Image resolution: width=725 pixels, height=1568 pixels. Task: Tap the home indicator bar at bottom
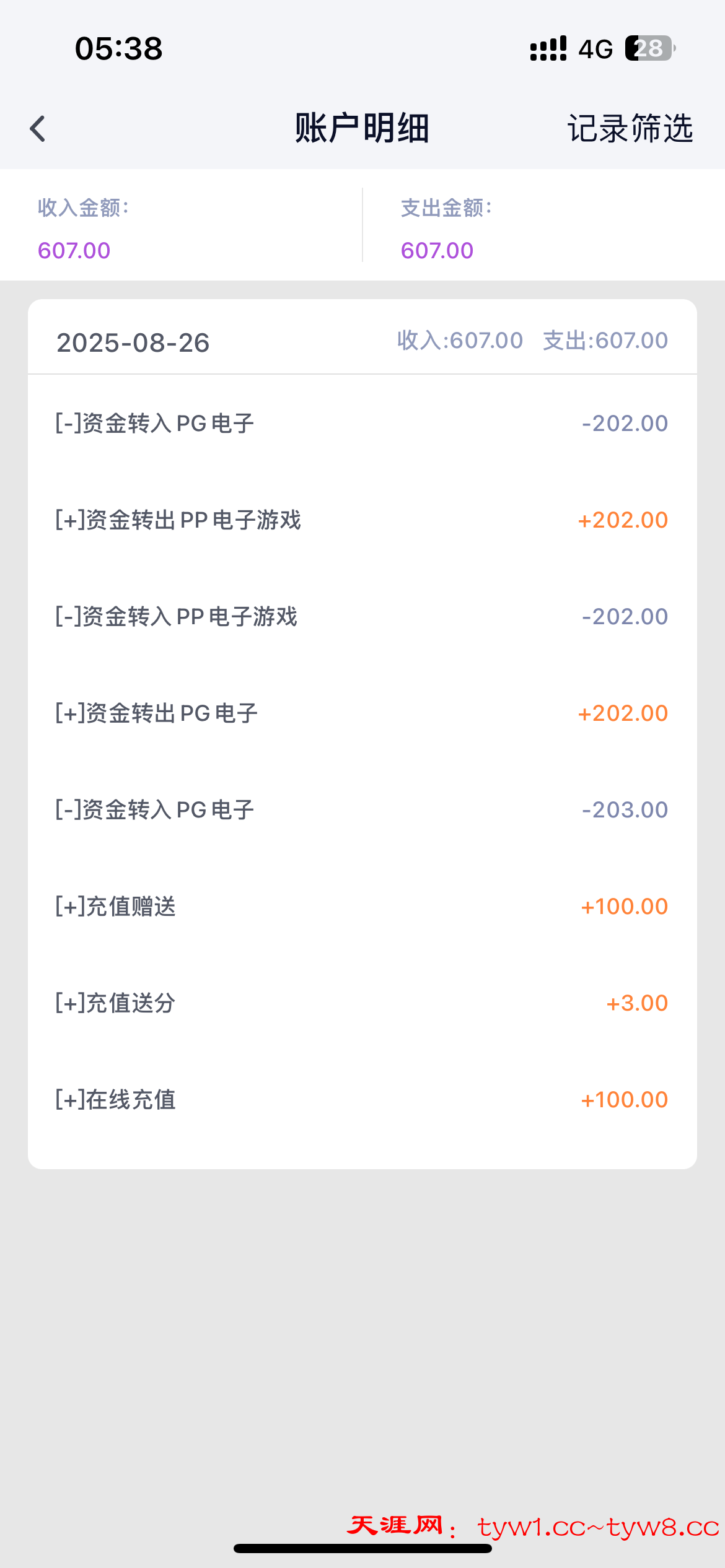pos(362,1548)
